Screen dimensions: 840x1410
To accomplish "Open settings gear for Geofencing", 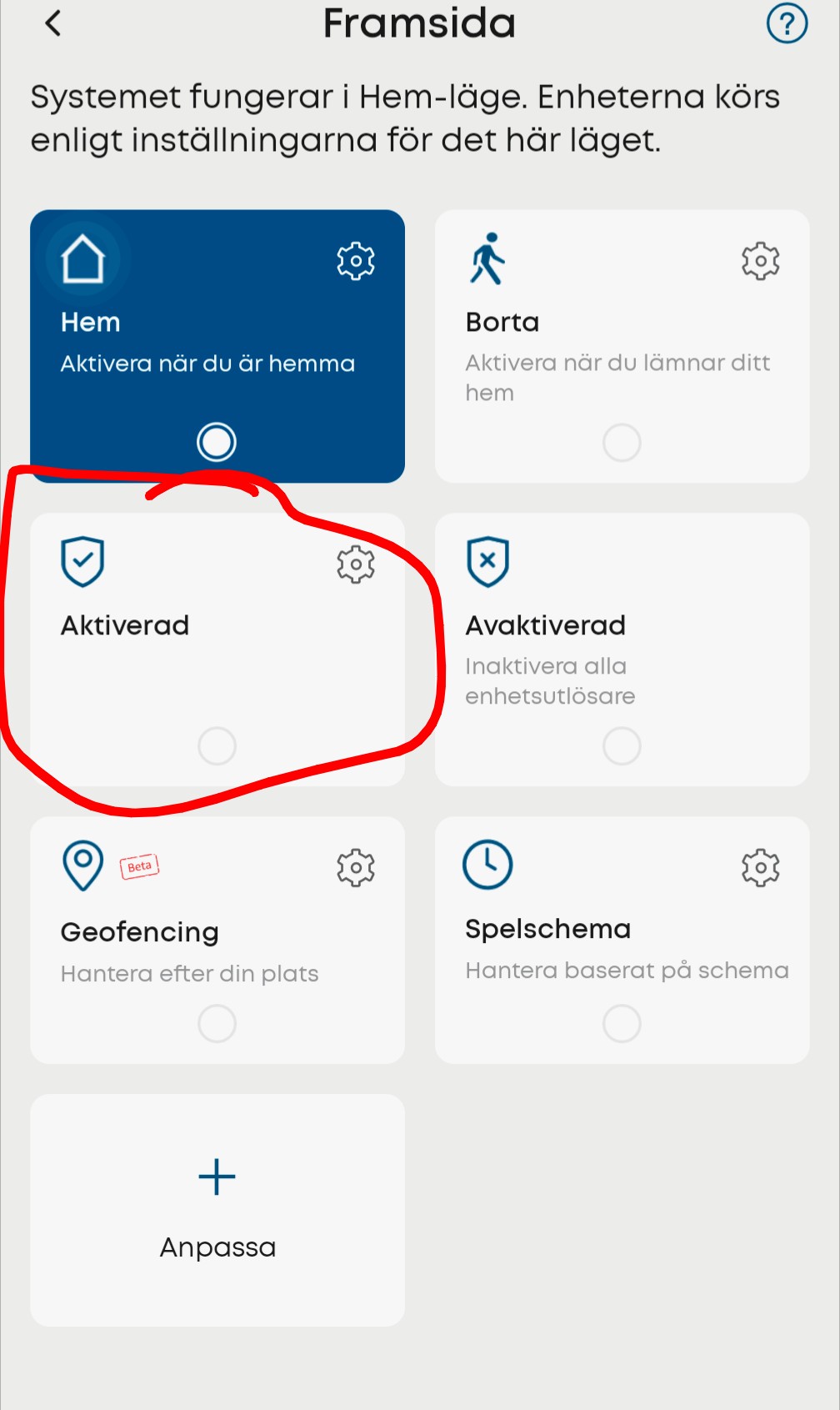I will coord(356,868).
